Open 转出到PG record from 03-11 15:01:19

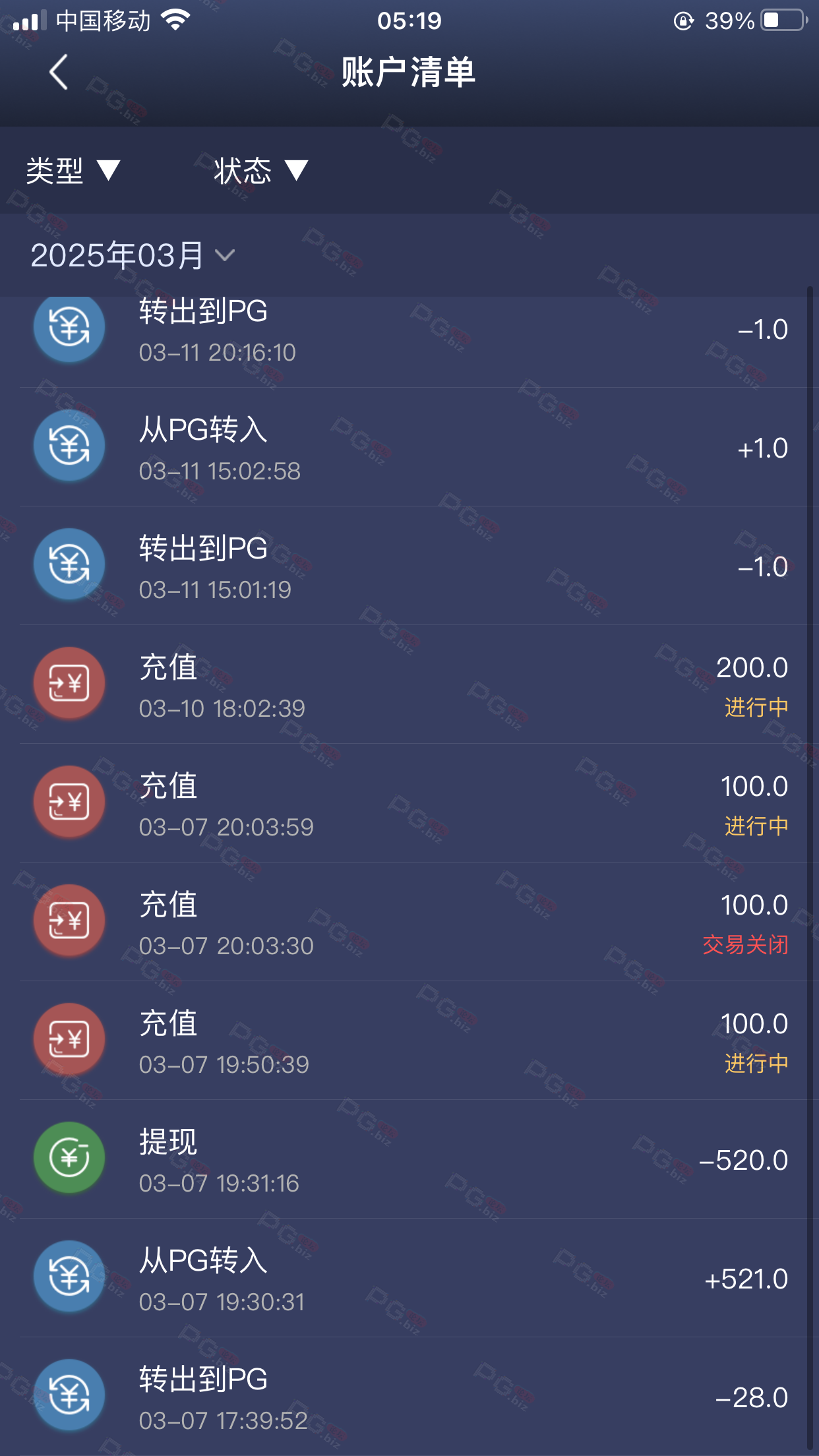(x=409, y=566)
